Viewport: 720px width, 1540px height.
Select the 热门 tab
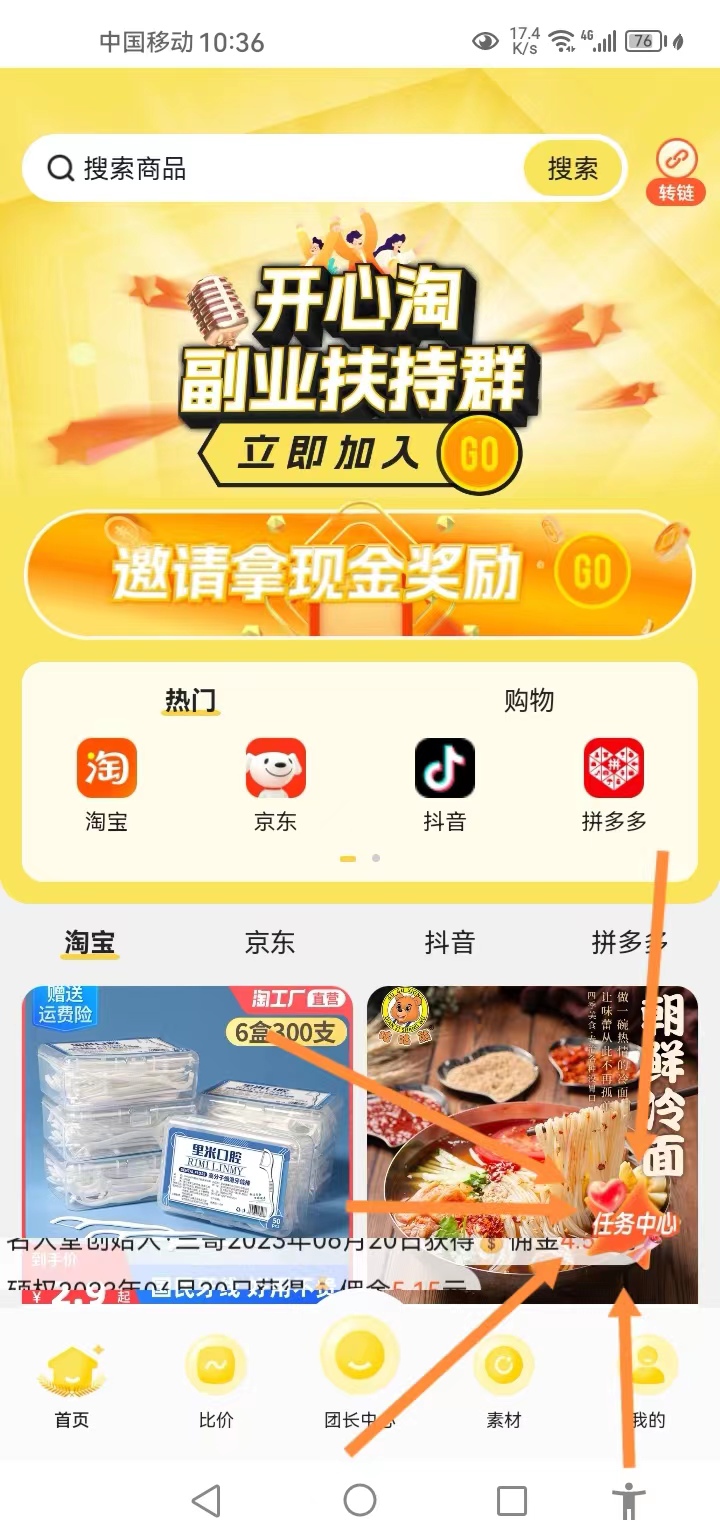190,700
